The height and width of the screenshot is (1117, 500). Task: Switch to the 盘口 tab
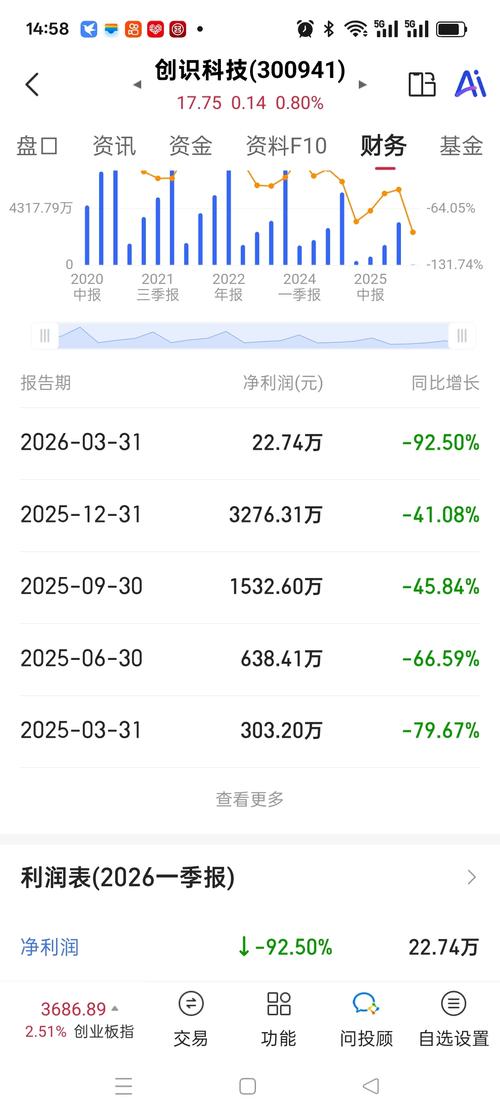pyautogui.click(x=37, y=146)
